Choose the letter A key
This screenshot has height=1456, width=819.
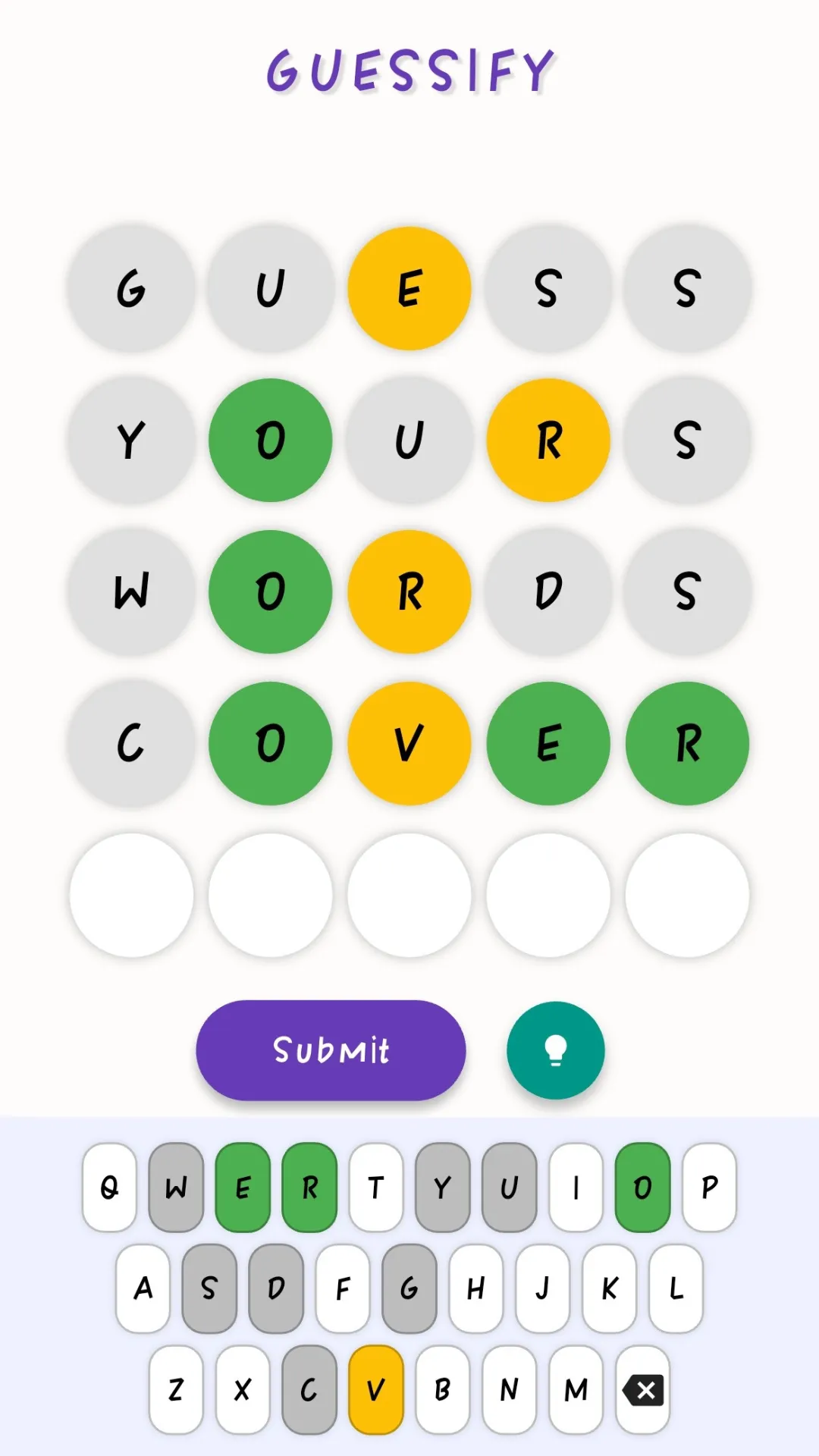click(x=143, y=1288)
